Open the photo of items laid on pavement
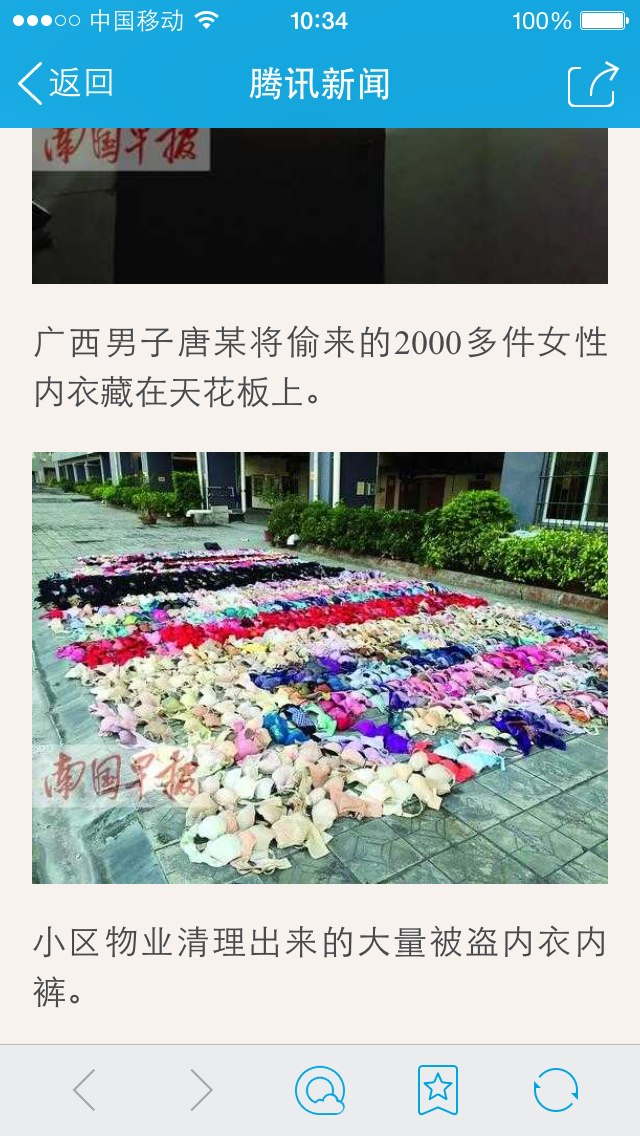640x1136 pixels. pos(320,668)
